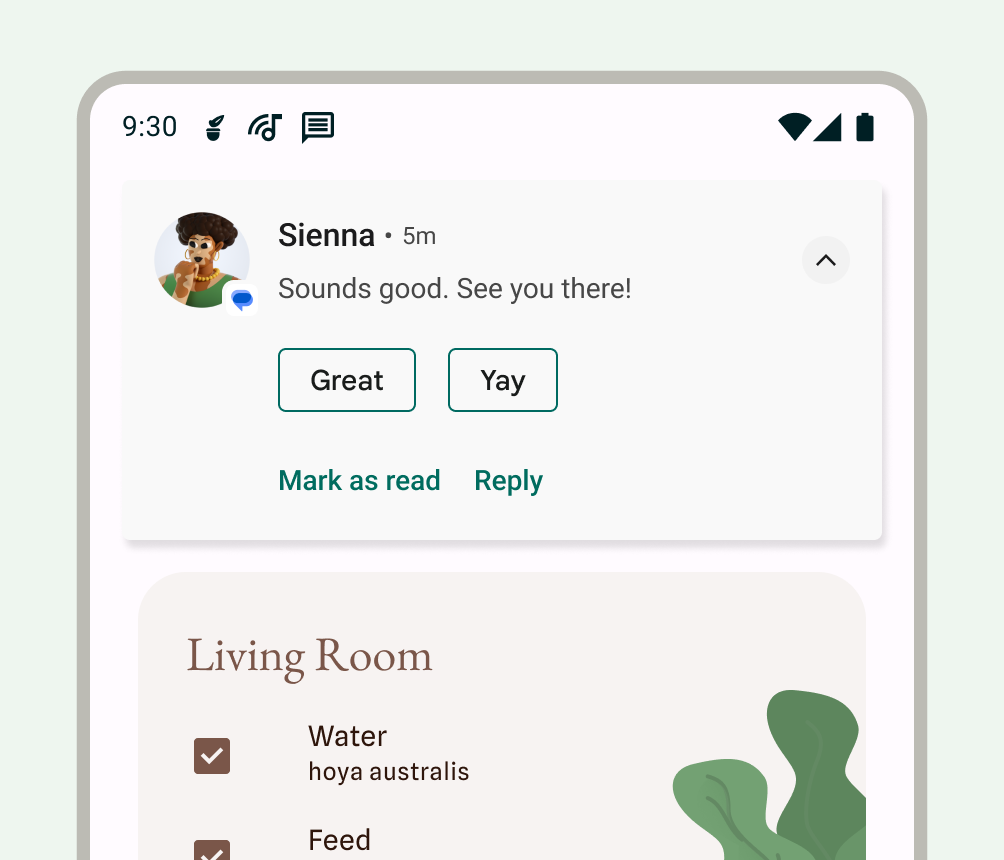Tap Reply on the notification
The width and height of the screenshot is (1004, 860).
(508, 481)
